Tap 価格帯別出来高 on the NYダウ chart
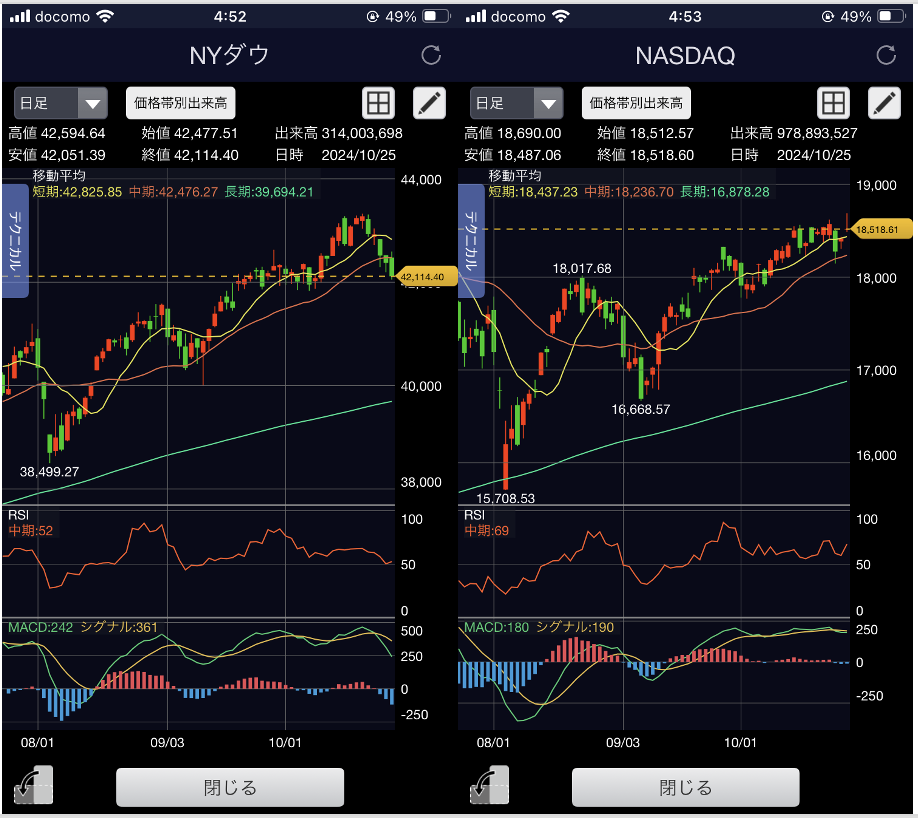The height and width of the screenshot is (818, 918). tap(180, 103)
